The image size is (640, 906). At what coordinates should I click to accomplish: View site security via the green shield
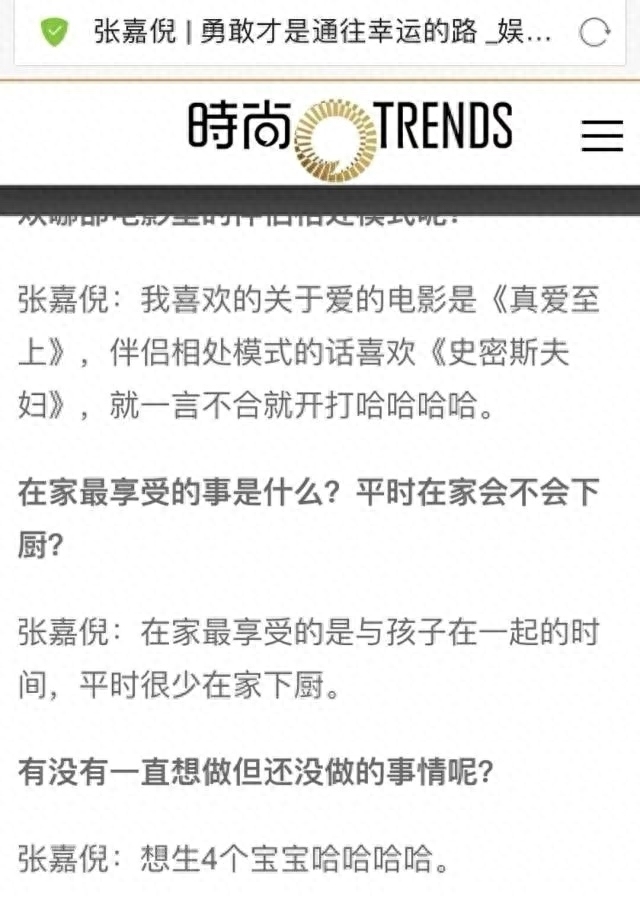click(54, 33)
